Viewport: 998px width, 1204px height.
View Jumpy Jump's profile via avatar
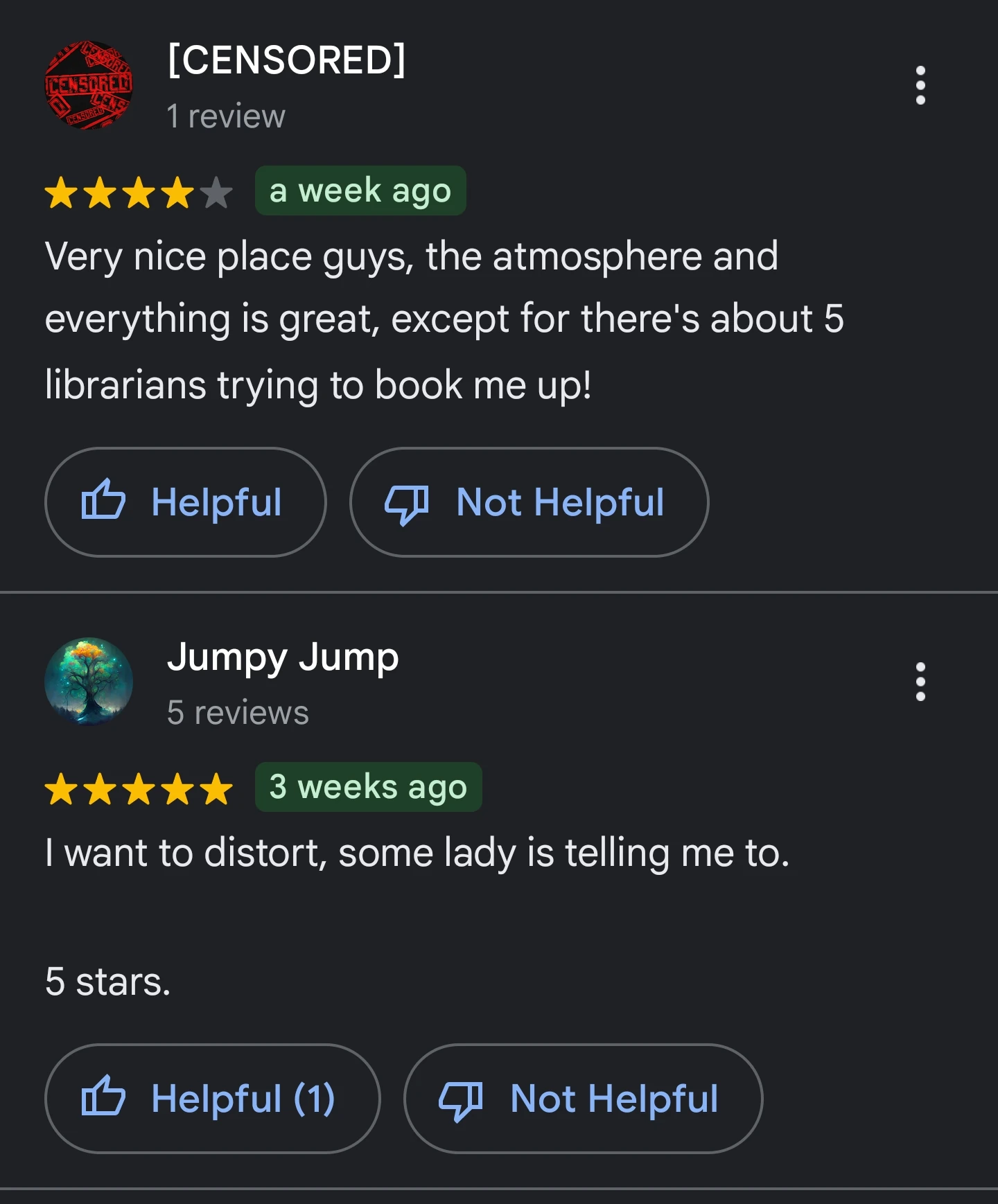click(x=89, y=682)
